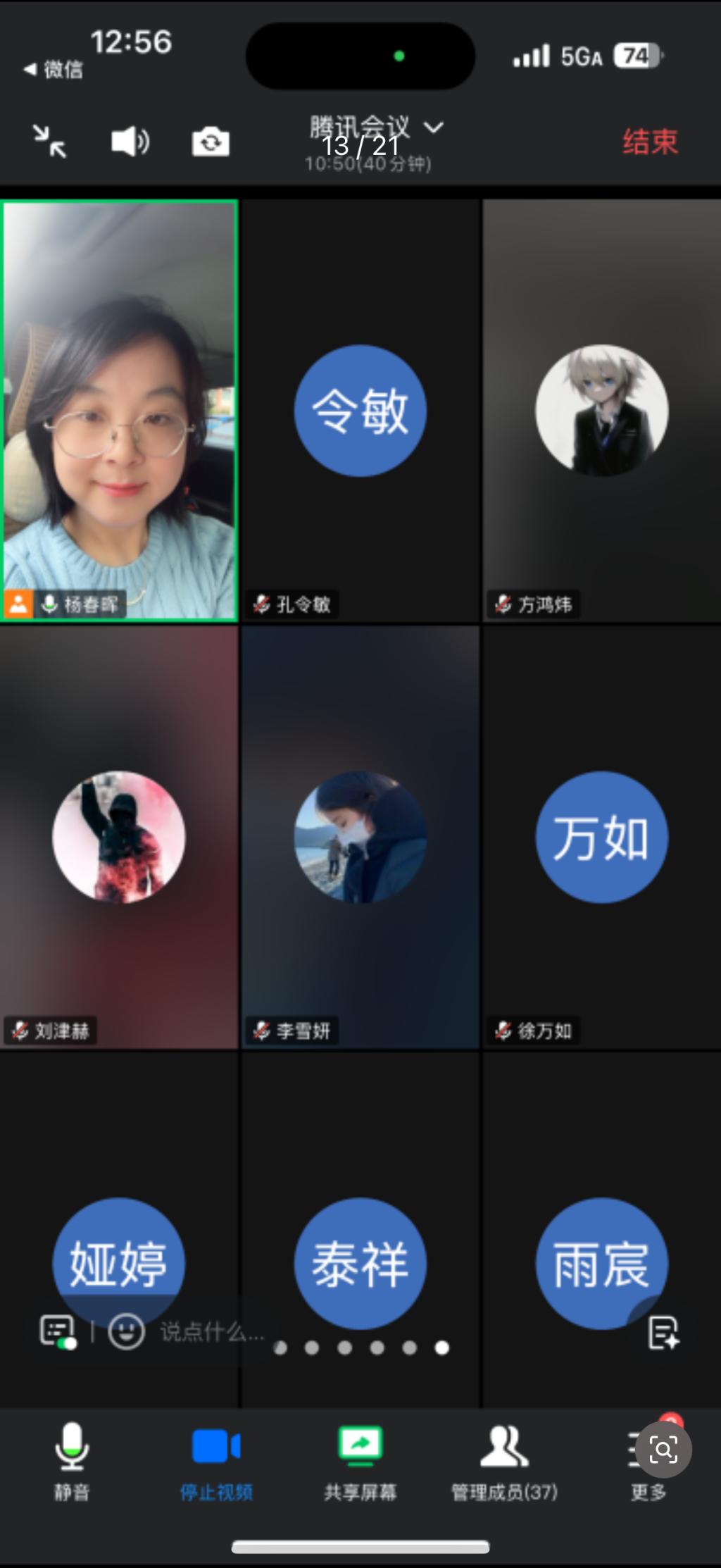Mute microphone with 静音
Viewport: 721px width, 1568px height.
[x=72, y=1461]
